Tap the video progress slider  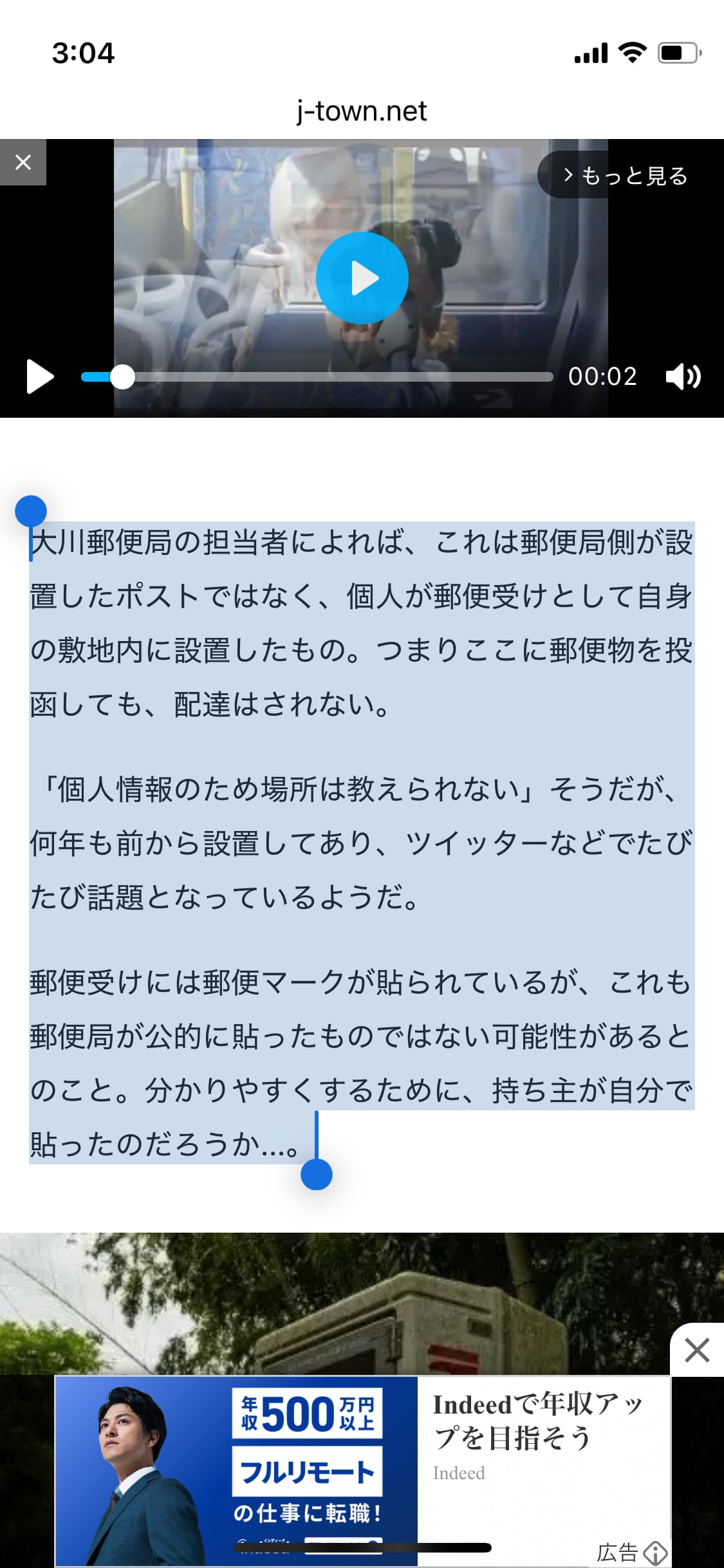317,377
